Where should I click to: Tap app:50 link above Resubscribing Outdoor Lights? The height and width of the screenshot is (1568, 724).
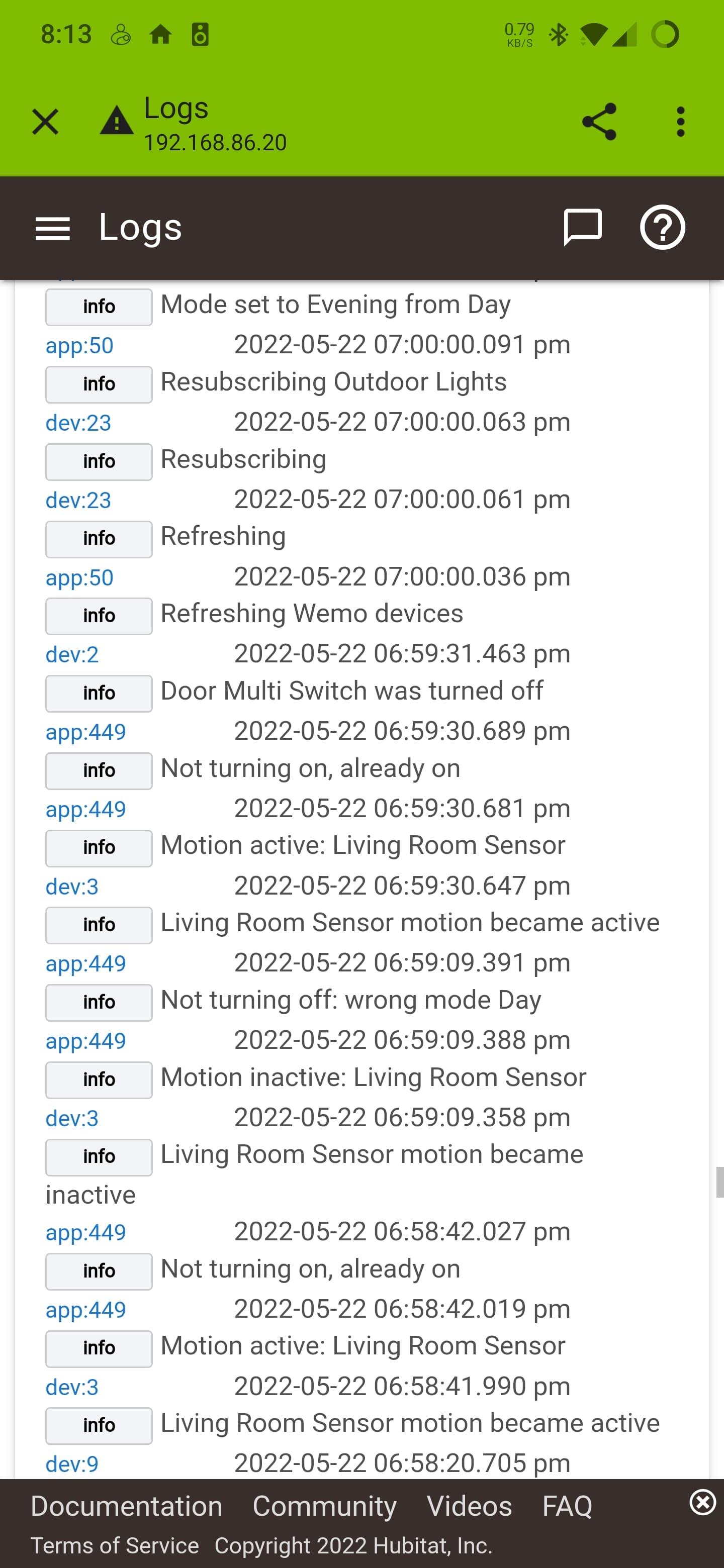(x=79, y=346)
